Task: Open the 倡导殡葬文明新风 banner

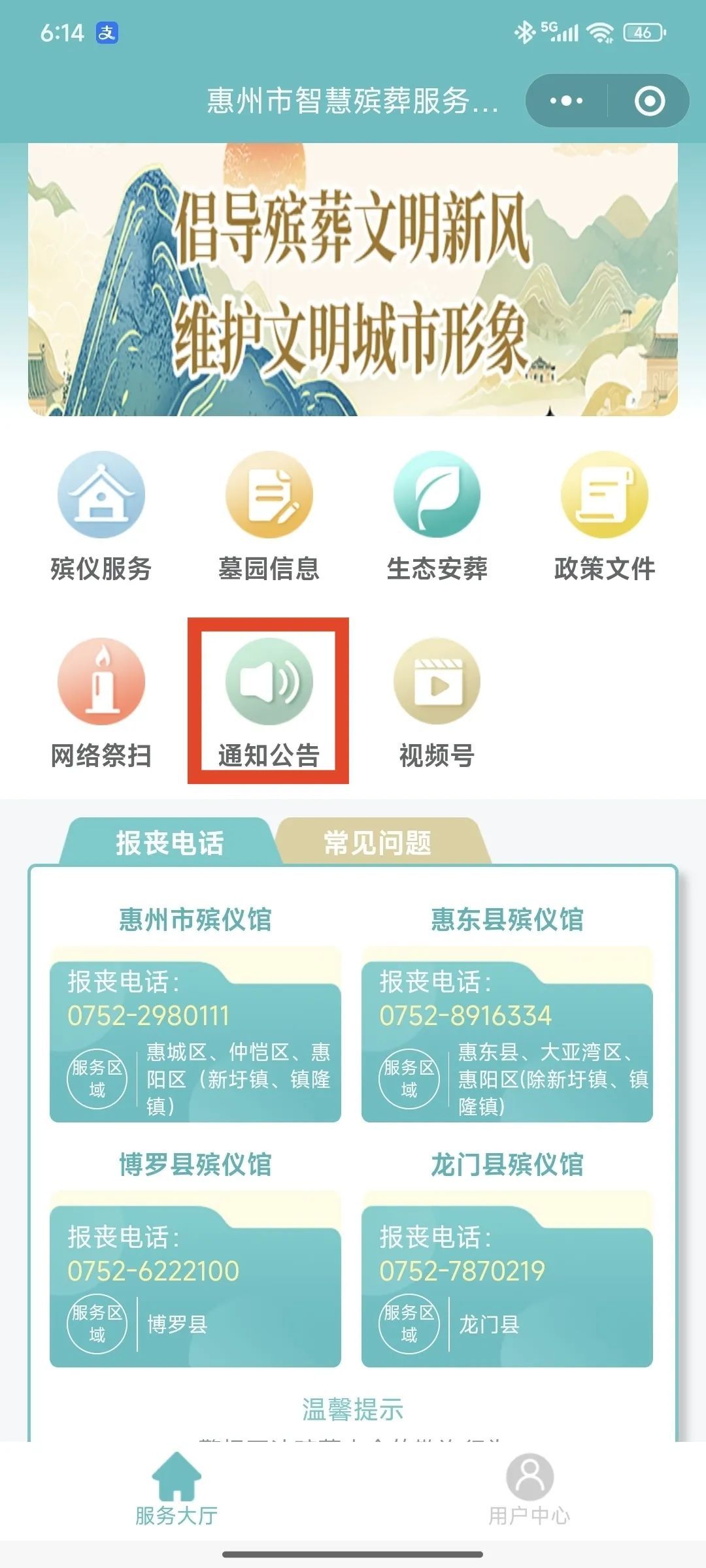Action: [353, 280]
